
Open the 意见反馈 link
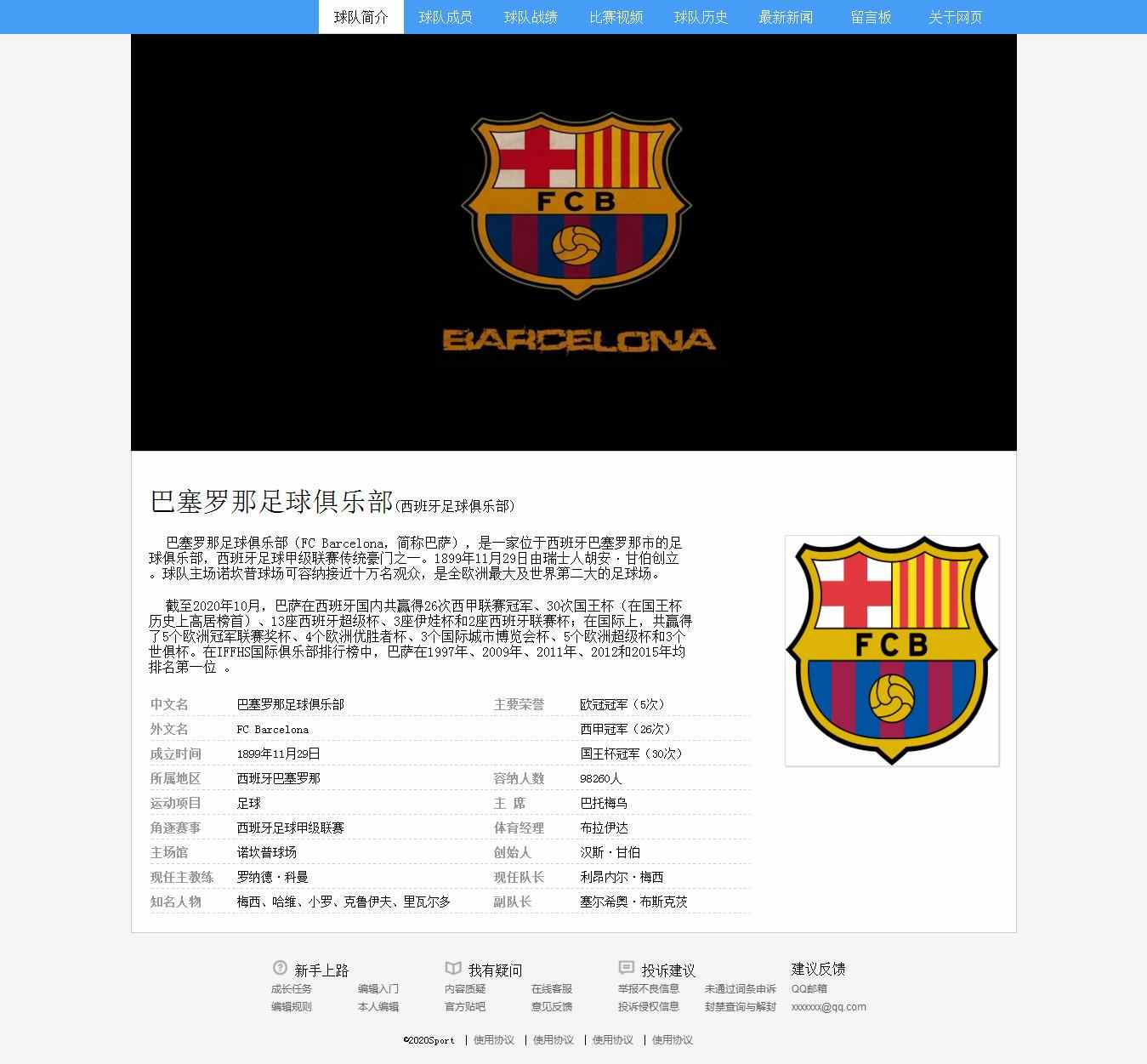[x=552, y=1006]
